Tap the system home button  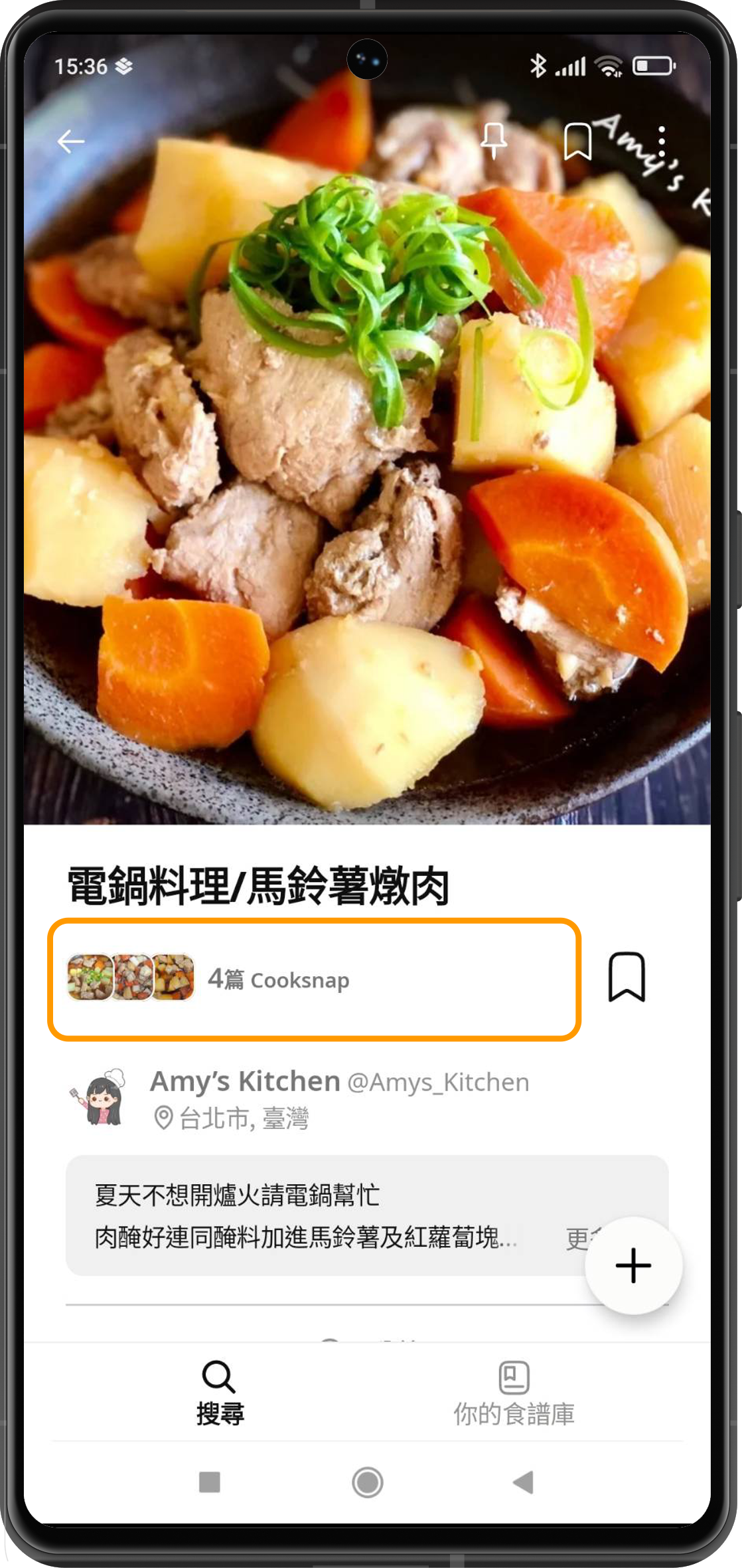(x=368, y=1482)
